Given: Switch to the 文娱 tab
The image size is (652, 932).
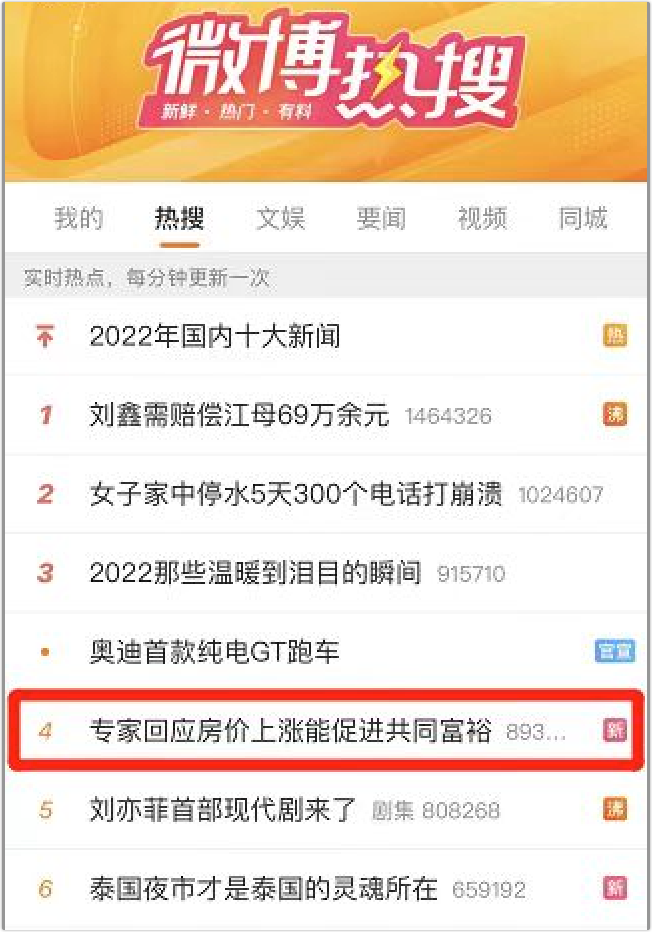Looking at the screenshot, I should tap(281, 218).
